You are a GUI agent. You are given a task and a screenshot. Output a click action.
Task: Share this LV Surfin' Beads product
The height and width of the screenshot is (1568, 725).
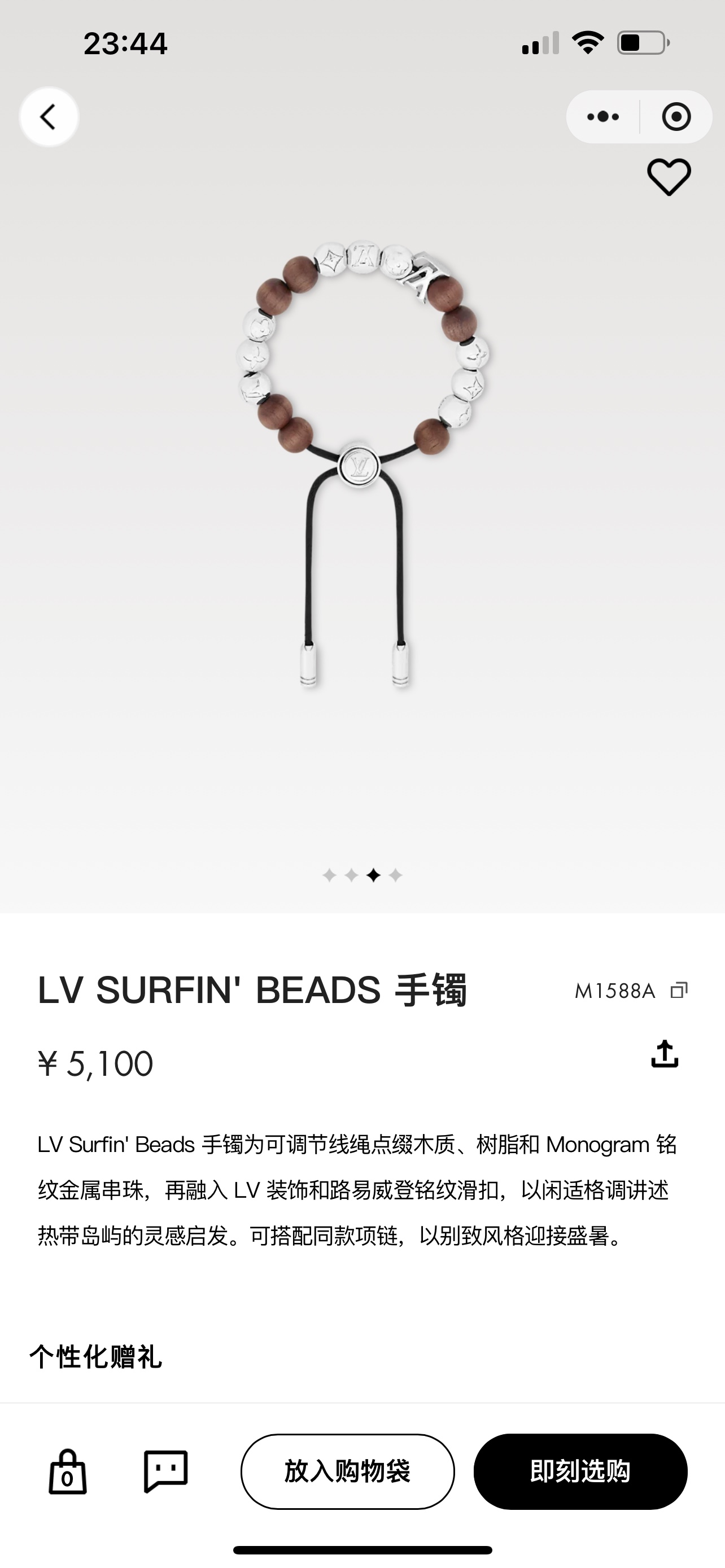(x=665, y=1054)
